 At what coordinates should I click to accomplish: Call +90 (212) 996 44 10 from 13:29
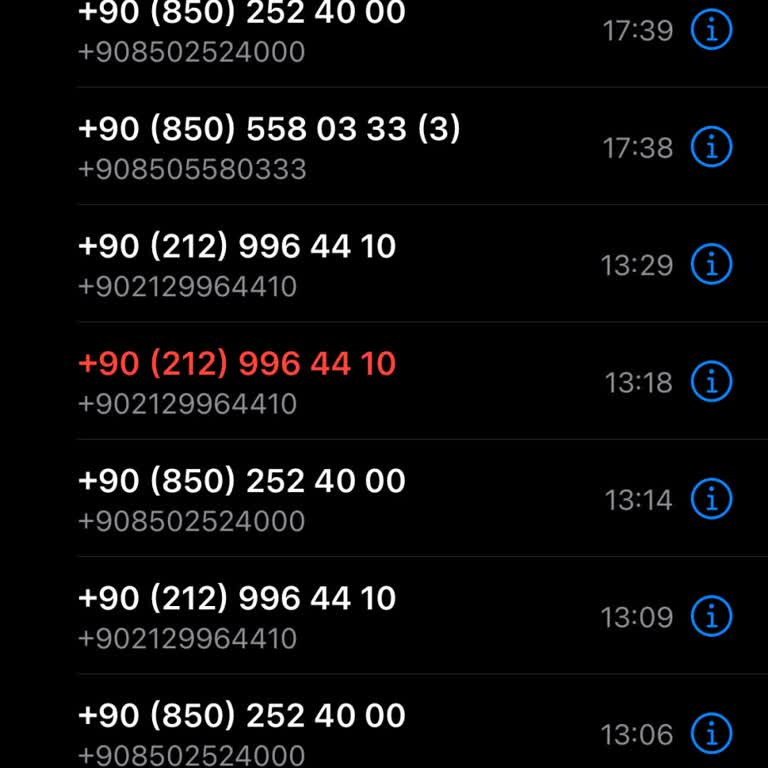pyautogui.click(x=237, y=263)
